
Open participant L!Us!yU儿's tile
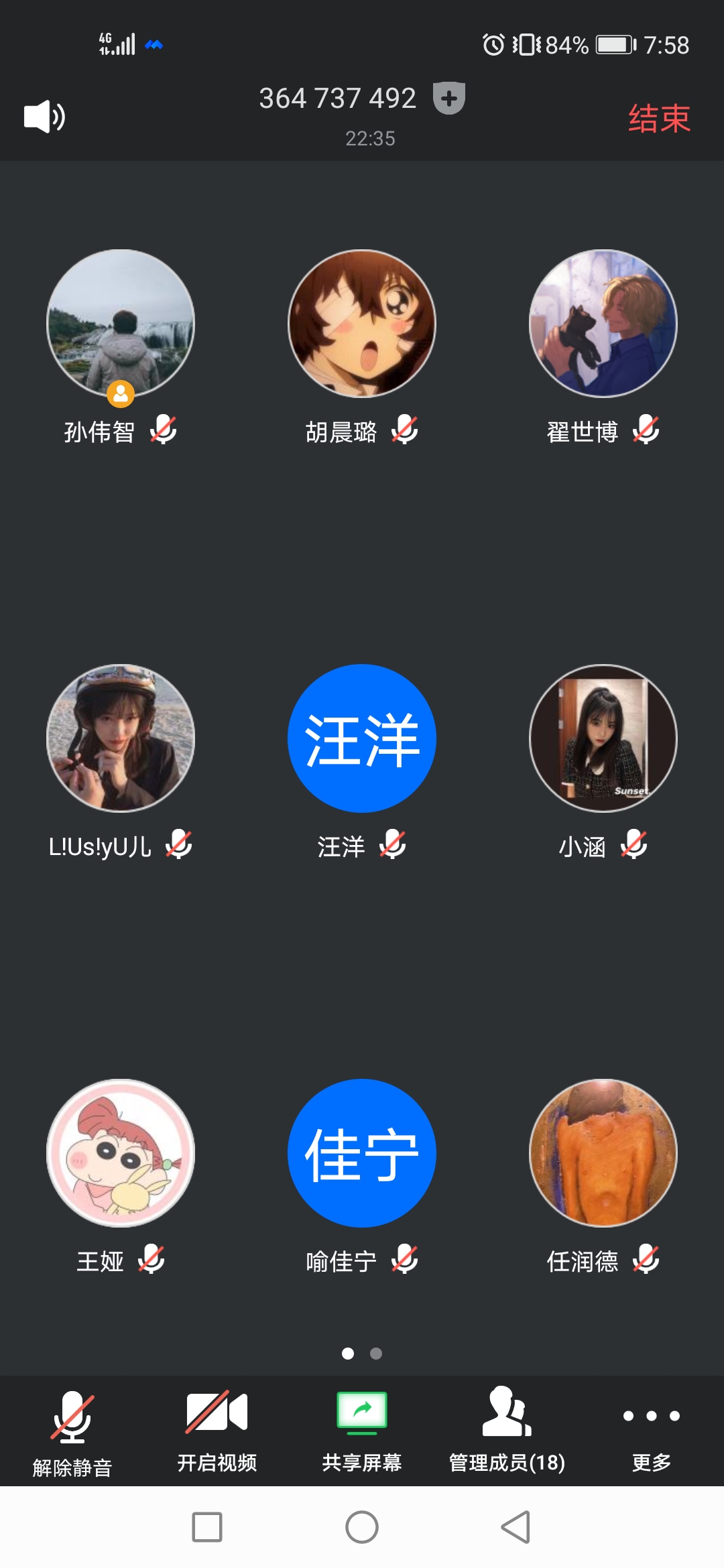[x=121, y=738]
